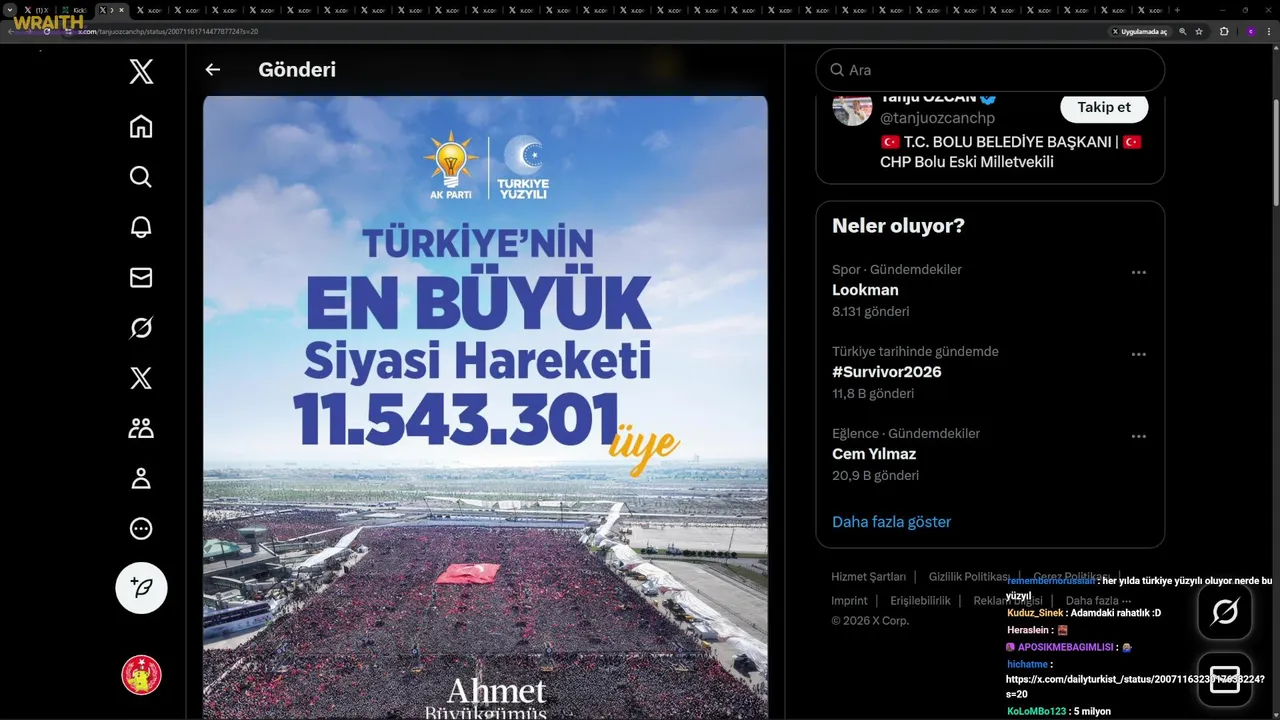Open the account avatar menu at sidebar bottom
Image resolution: width=1280 pixels, height=720 pixels.
141,675
